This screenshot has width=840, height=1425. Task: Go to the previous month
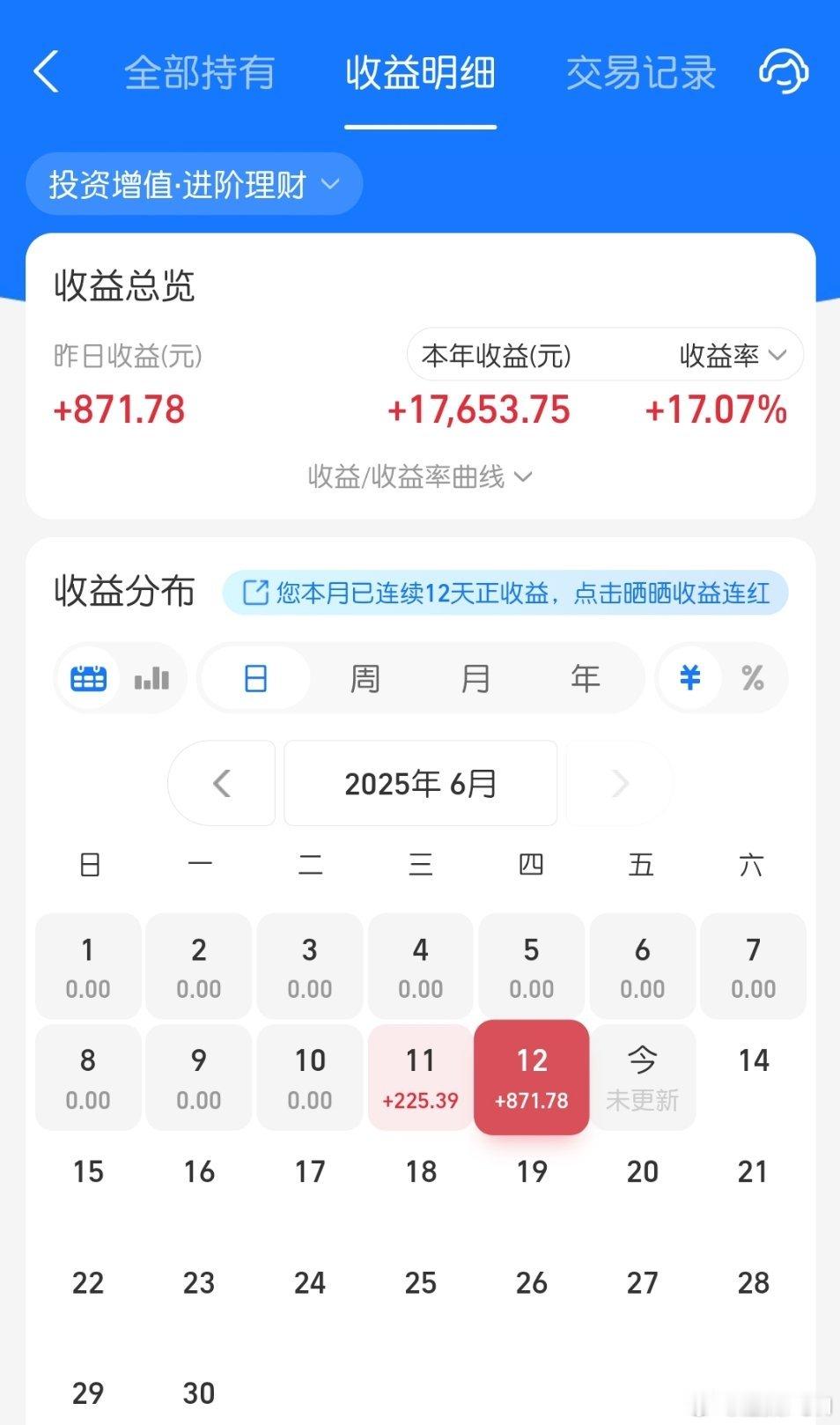(222, 783)
